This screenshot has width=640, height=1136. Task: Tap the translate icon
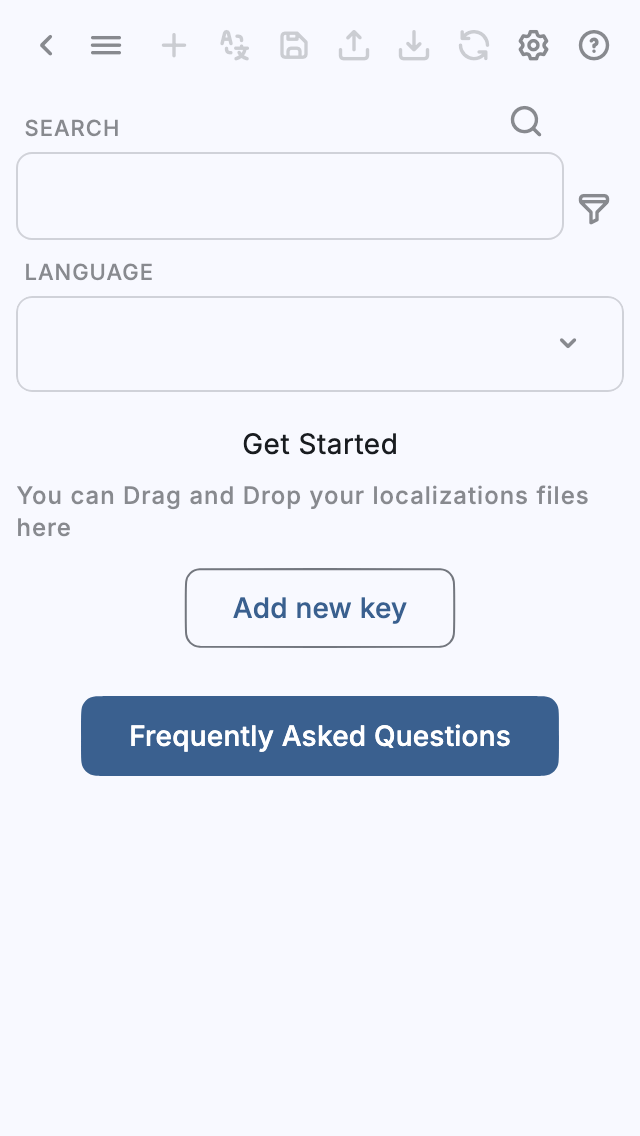(x=234, y=45)
